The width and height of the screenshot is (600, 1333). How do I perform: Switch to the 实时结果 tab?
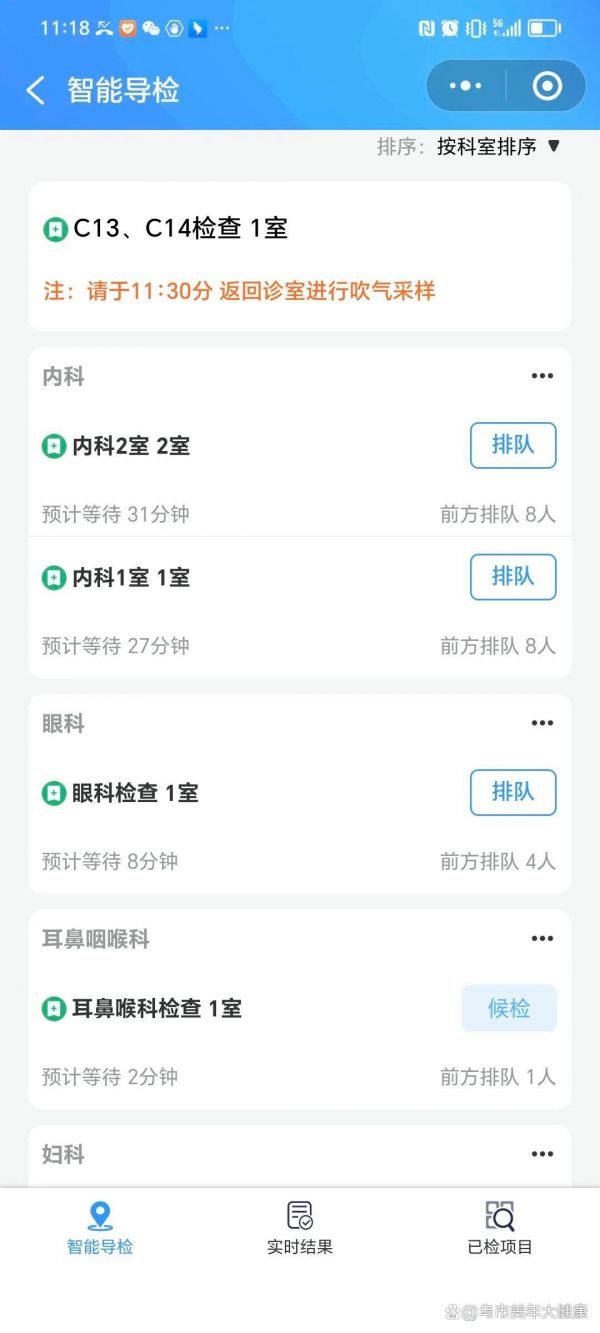[300, 1229]
